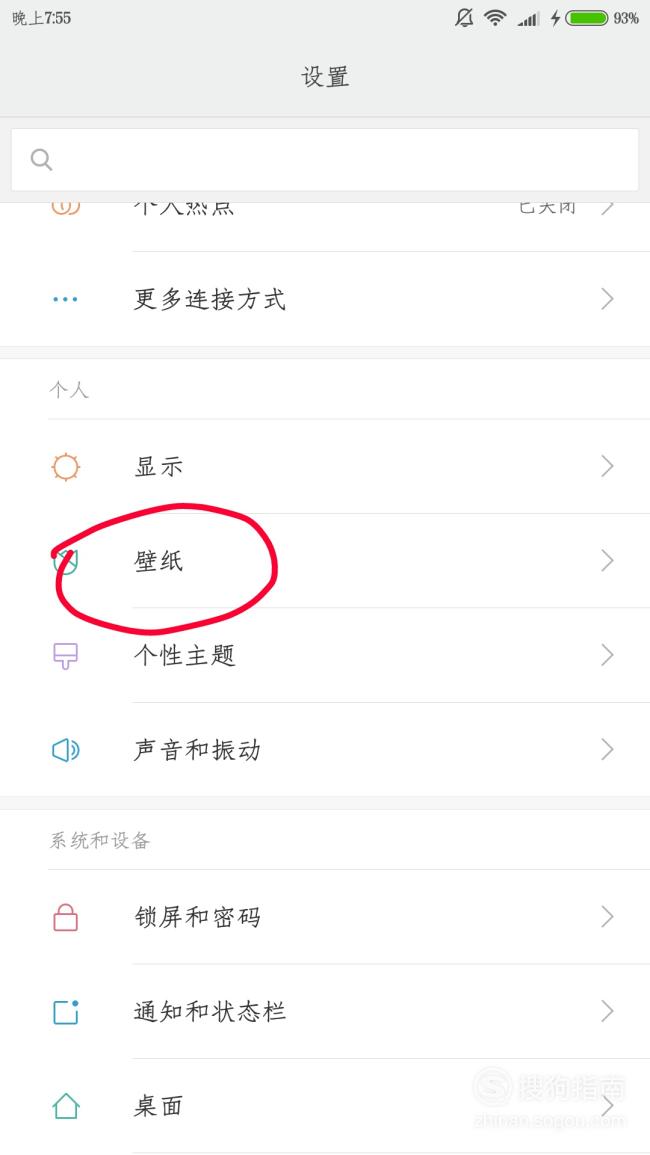Tap the settings search box
Image resolution: width=650 pixels, height=1155 pixels.
pos(325,159)
